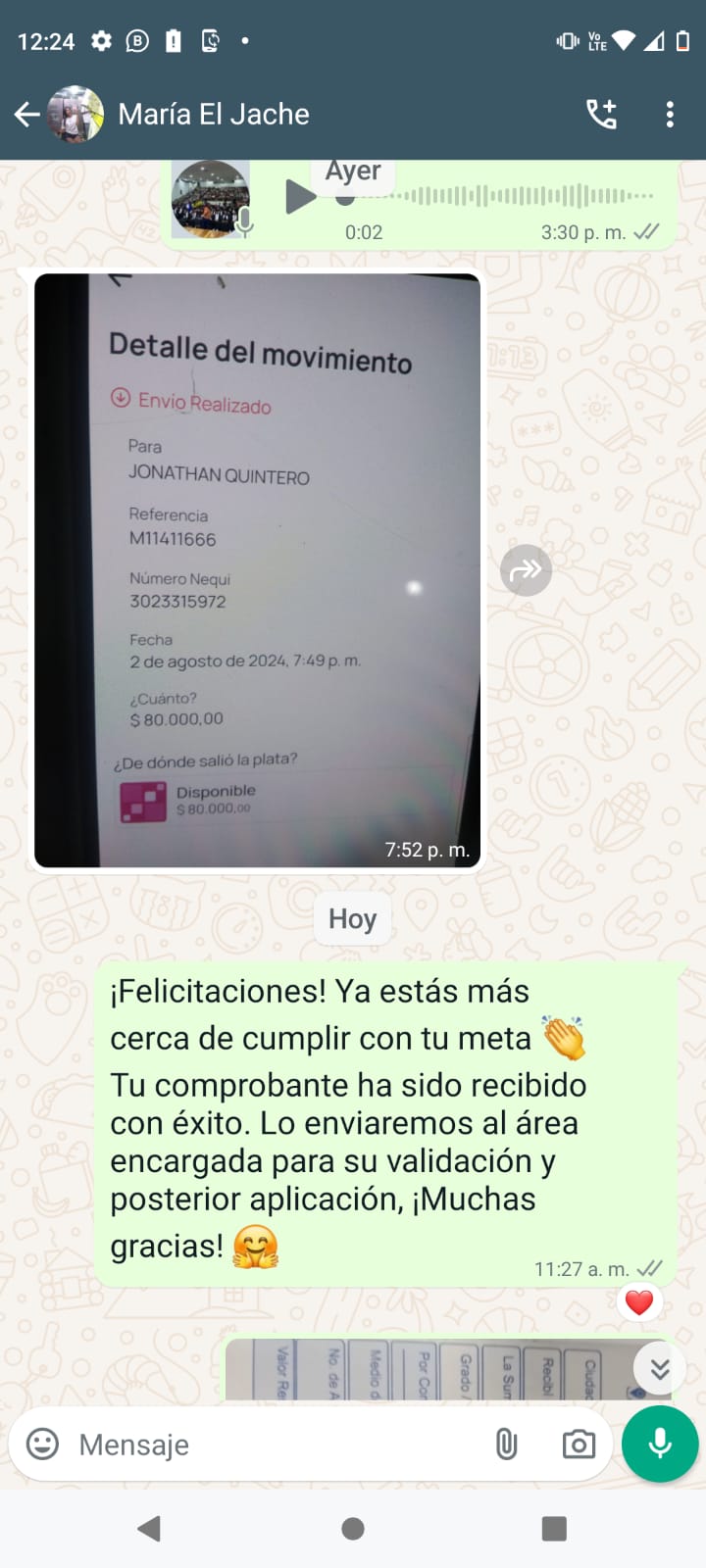The image size is (706, 1568).
Task: Open the camera to send a photo
Action: point(579,1444)
